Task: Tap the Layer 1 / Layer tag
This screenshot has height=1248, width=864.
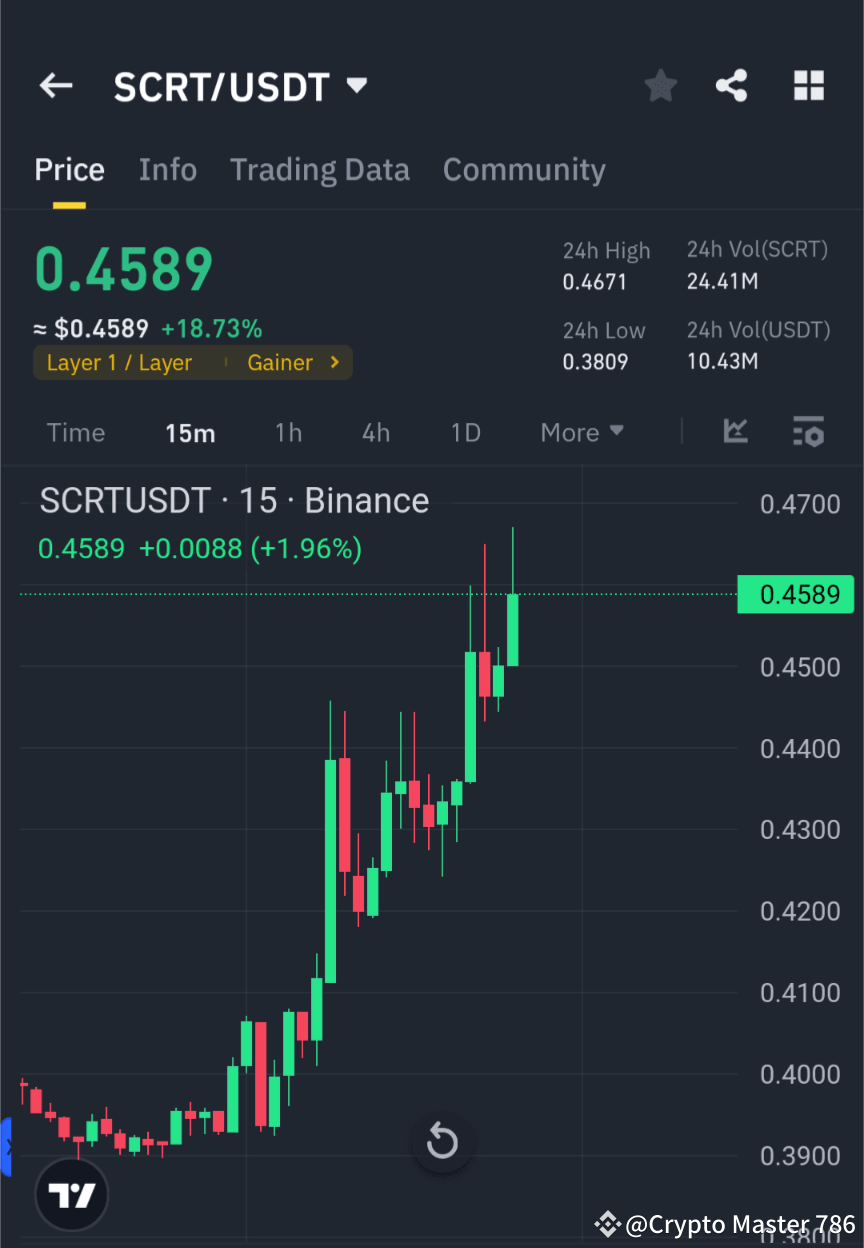Action: point(120,363)
